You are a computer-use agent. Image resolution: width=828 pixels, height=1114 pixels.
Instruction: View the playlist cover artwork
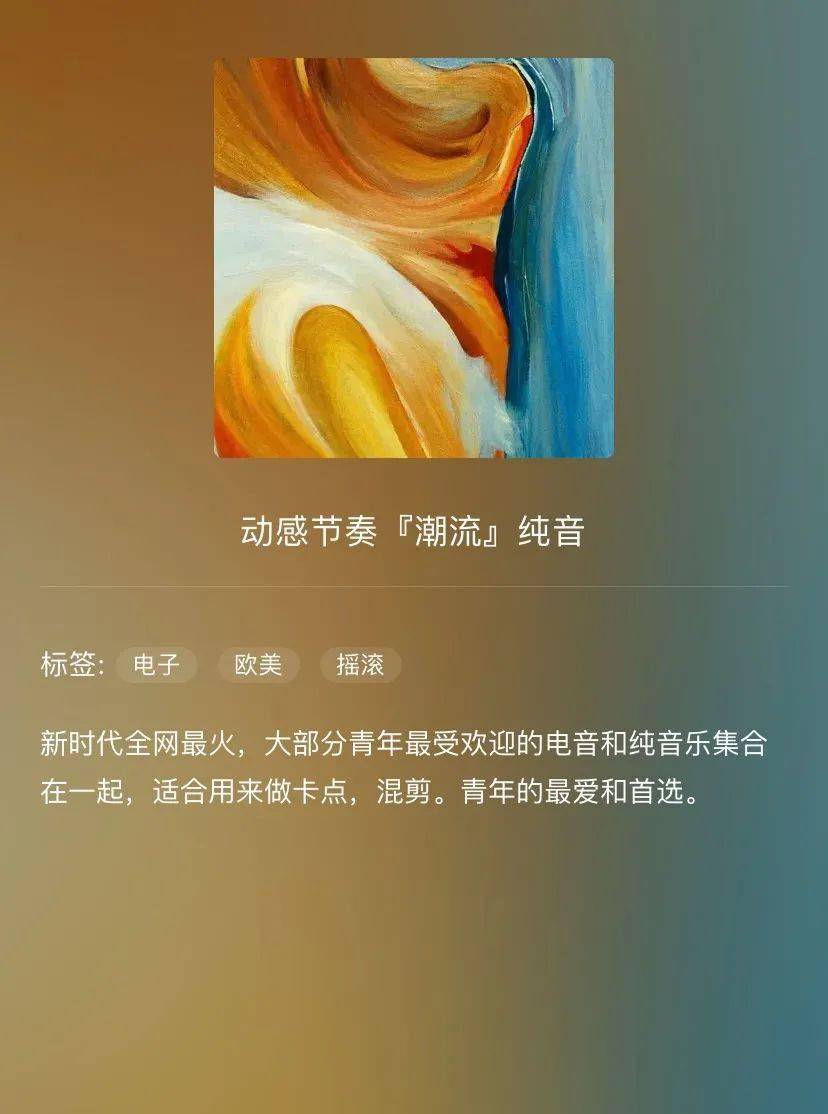tap(413, 258)
